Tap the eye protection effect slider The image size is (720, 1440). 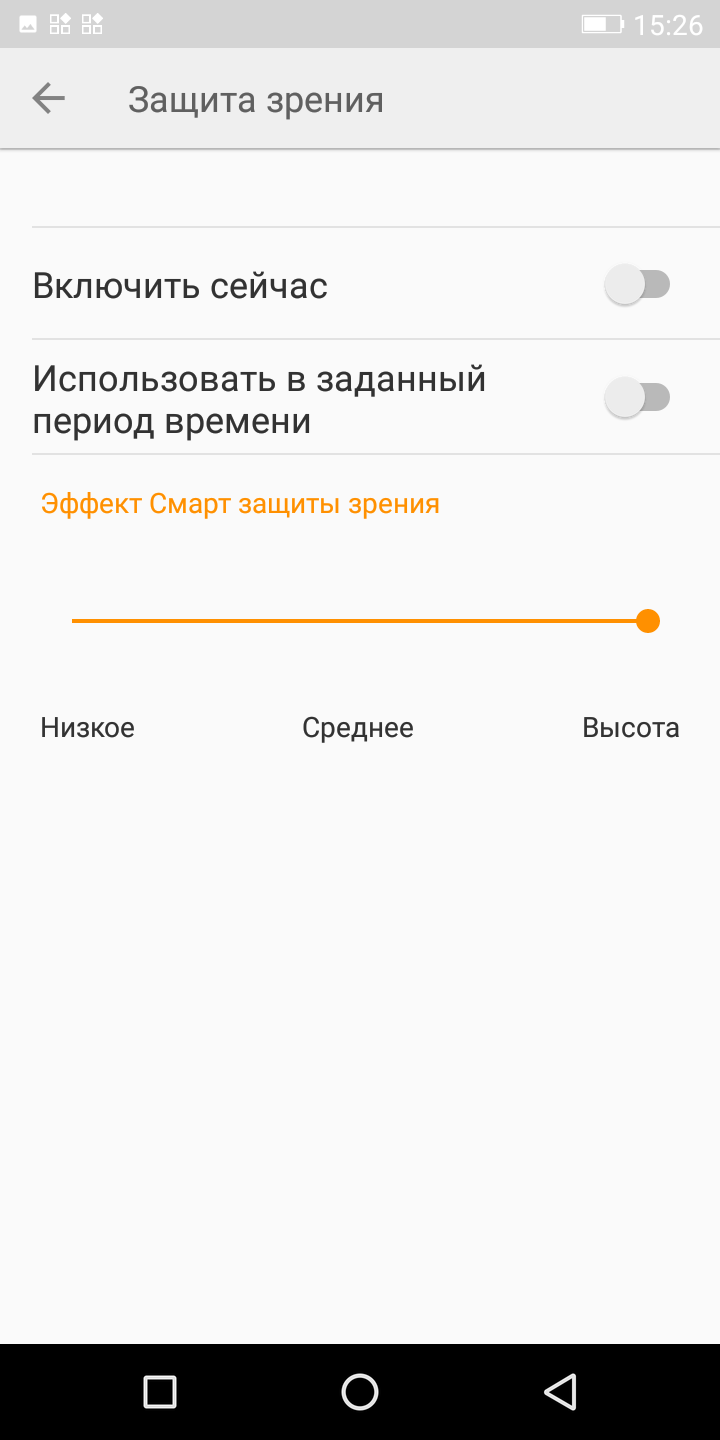coord(360,621)
